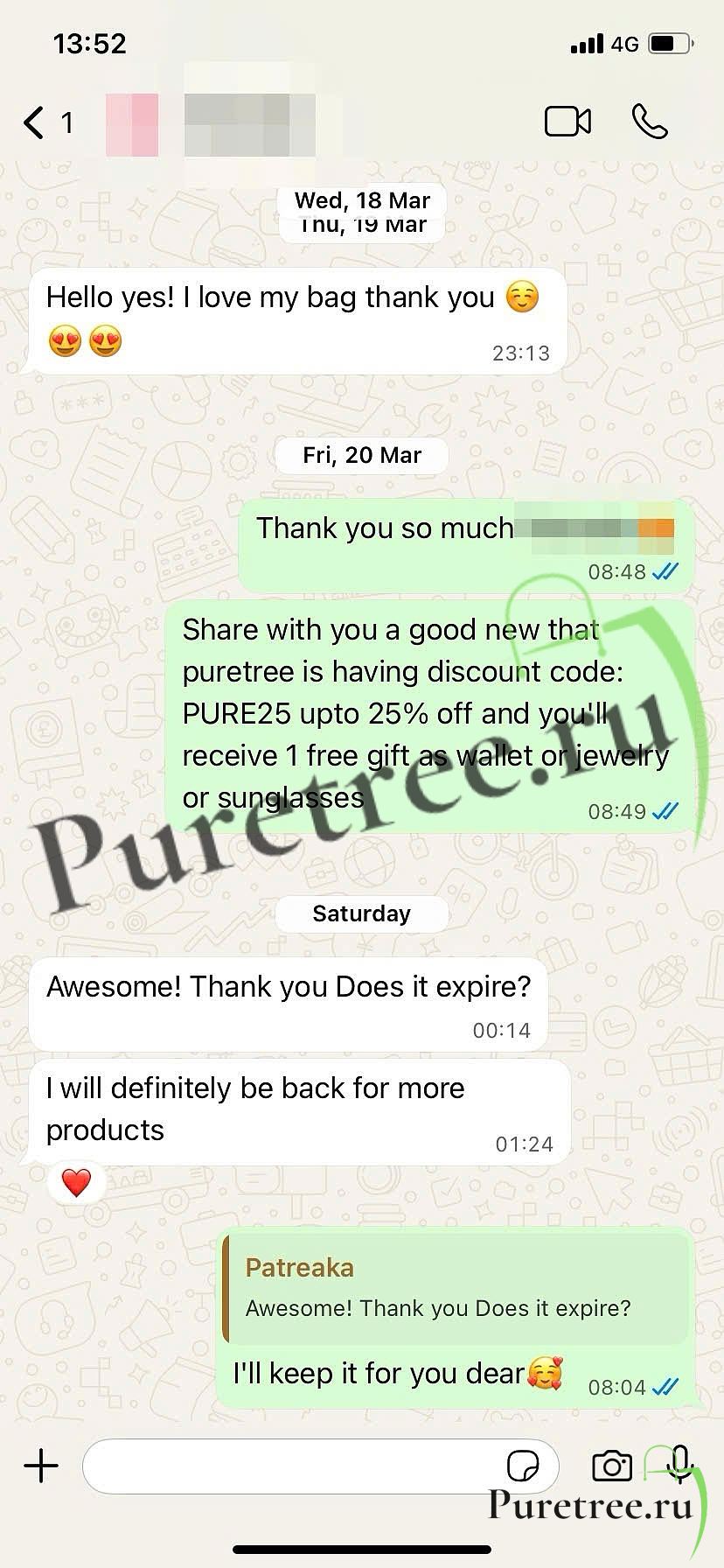The height and width of the screenshot is (1568, 724).
Task: Open contact info from the chat header
Action: pyautogui.click(x=249, y=122)
